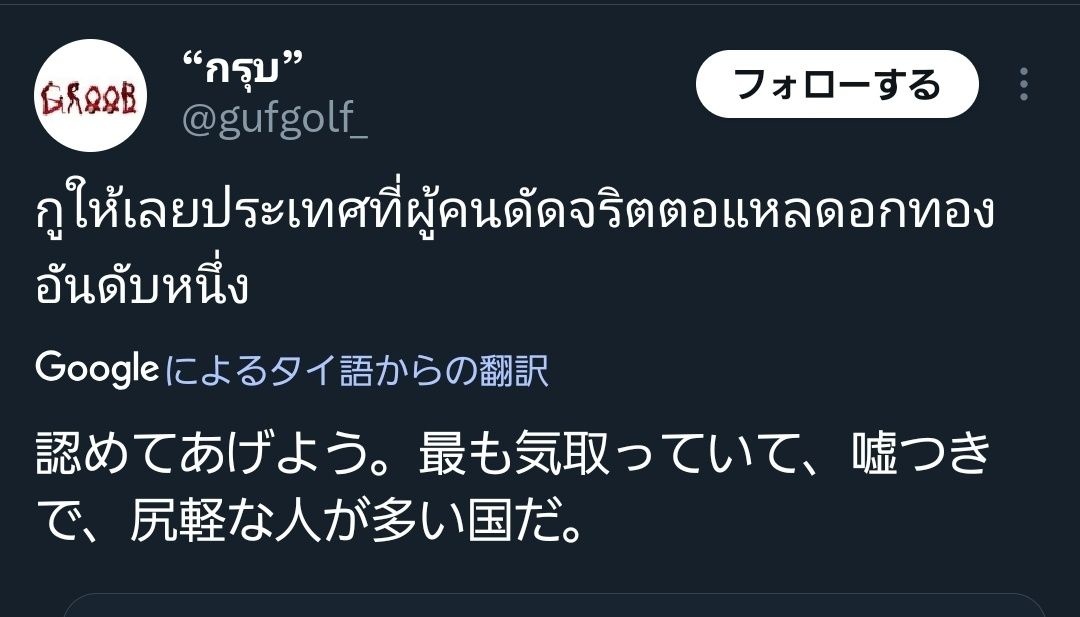Tap the フォローする follow button

coord(836,85)
